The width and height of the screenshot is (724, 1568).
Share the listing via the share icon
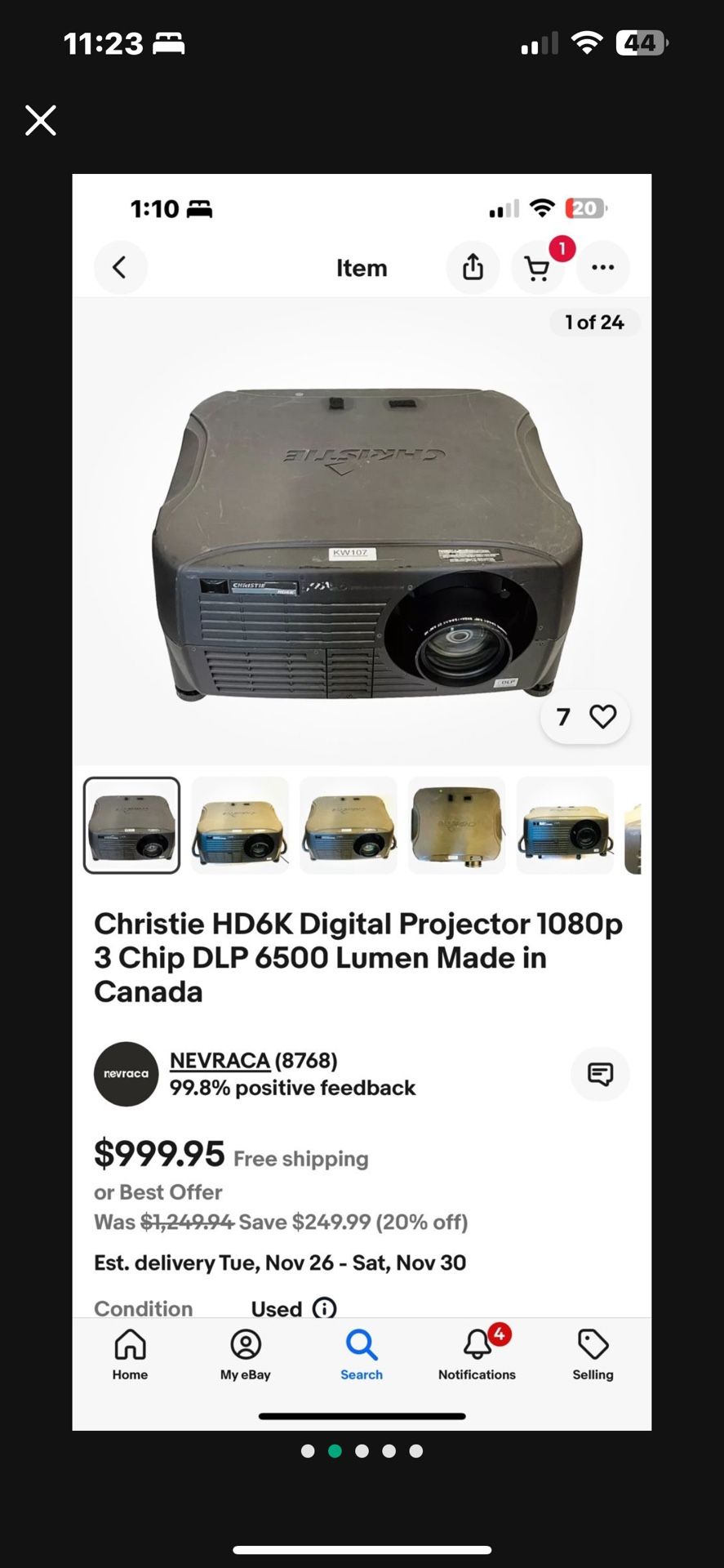(472, 267)
